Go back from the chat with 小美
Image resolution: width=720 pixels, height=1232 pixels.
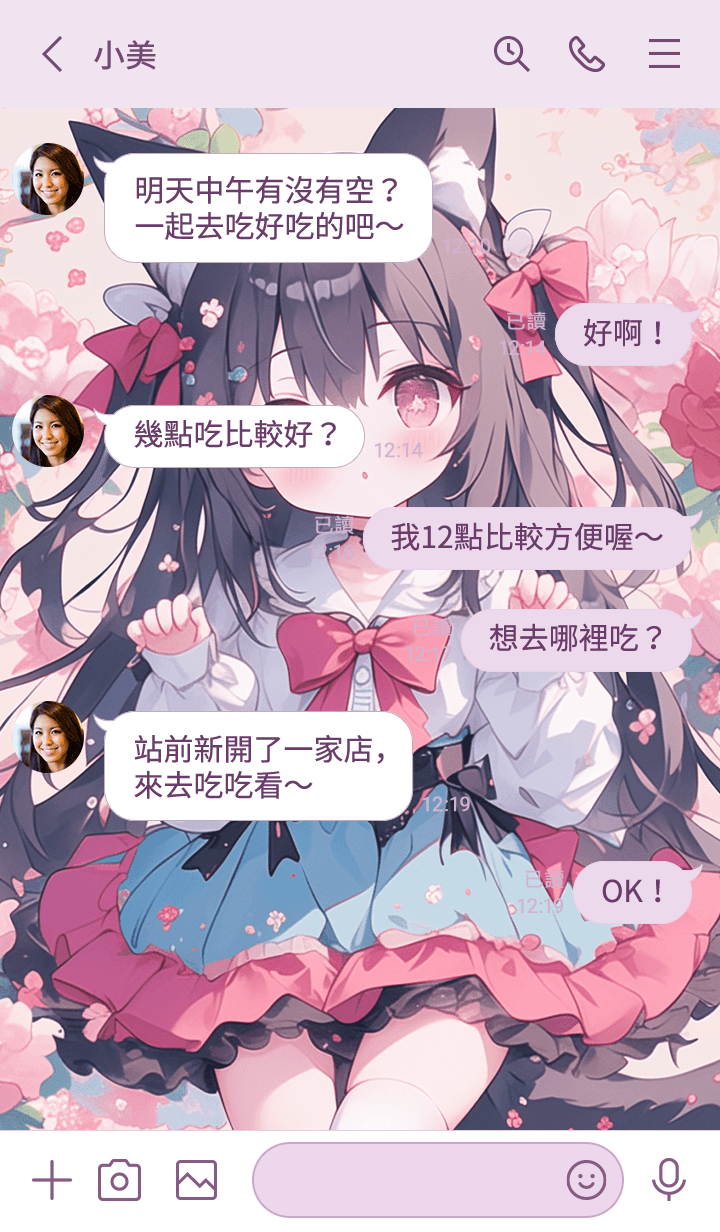pos(53,55)
